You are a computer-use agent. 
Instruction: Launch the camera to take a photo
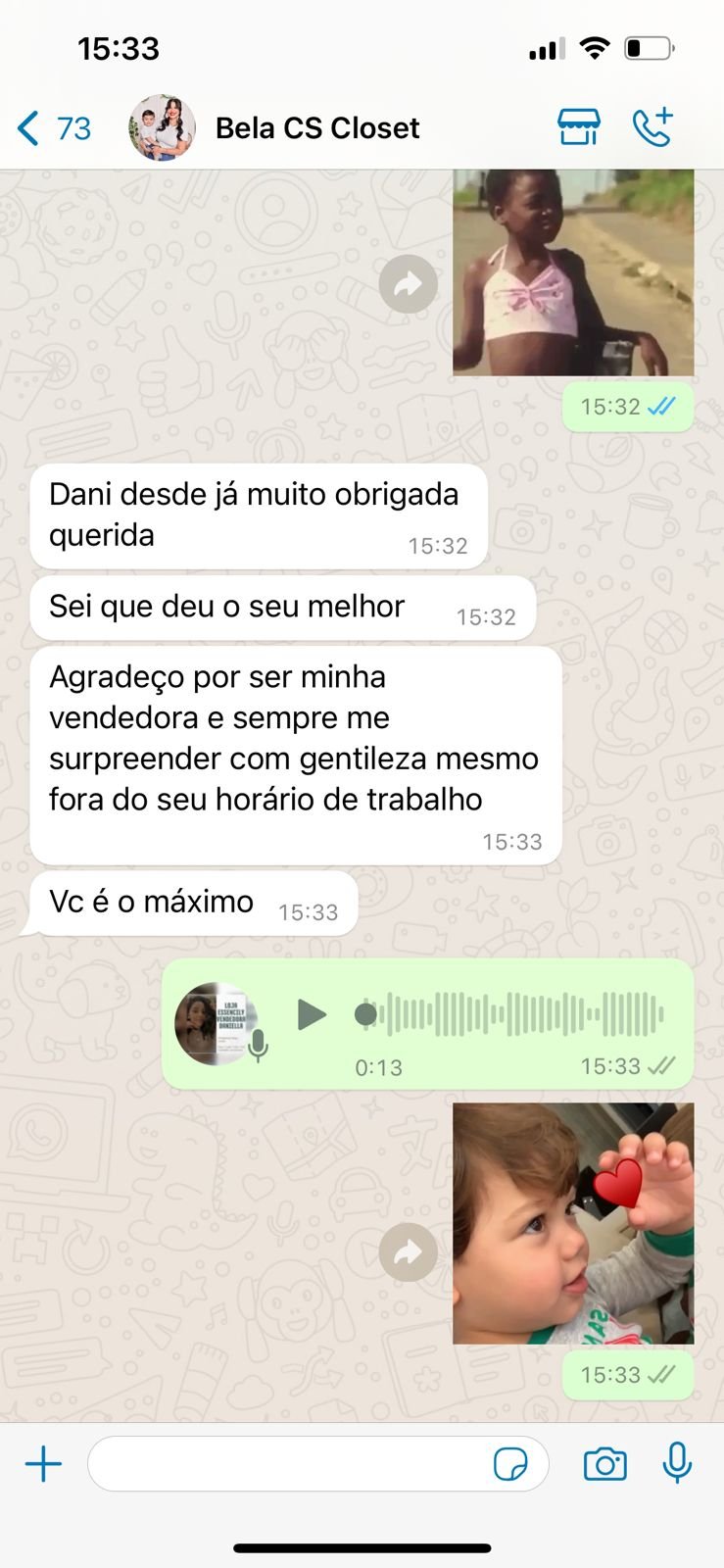point(604,1465)
